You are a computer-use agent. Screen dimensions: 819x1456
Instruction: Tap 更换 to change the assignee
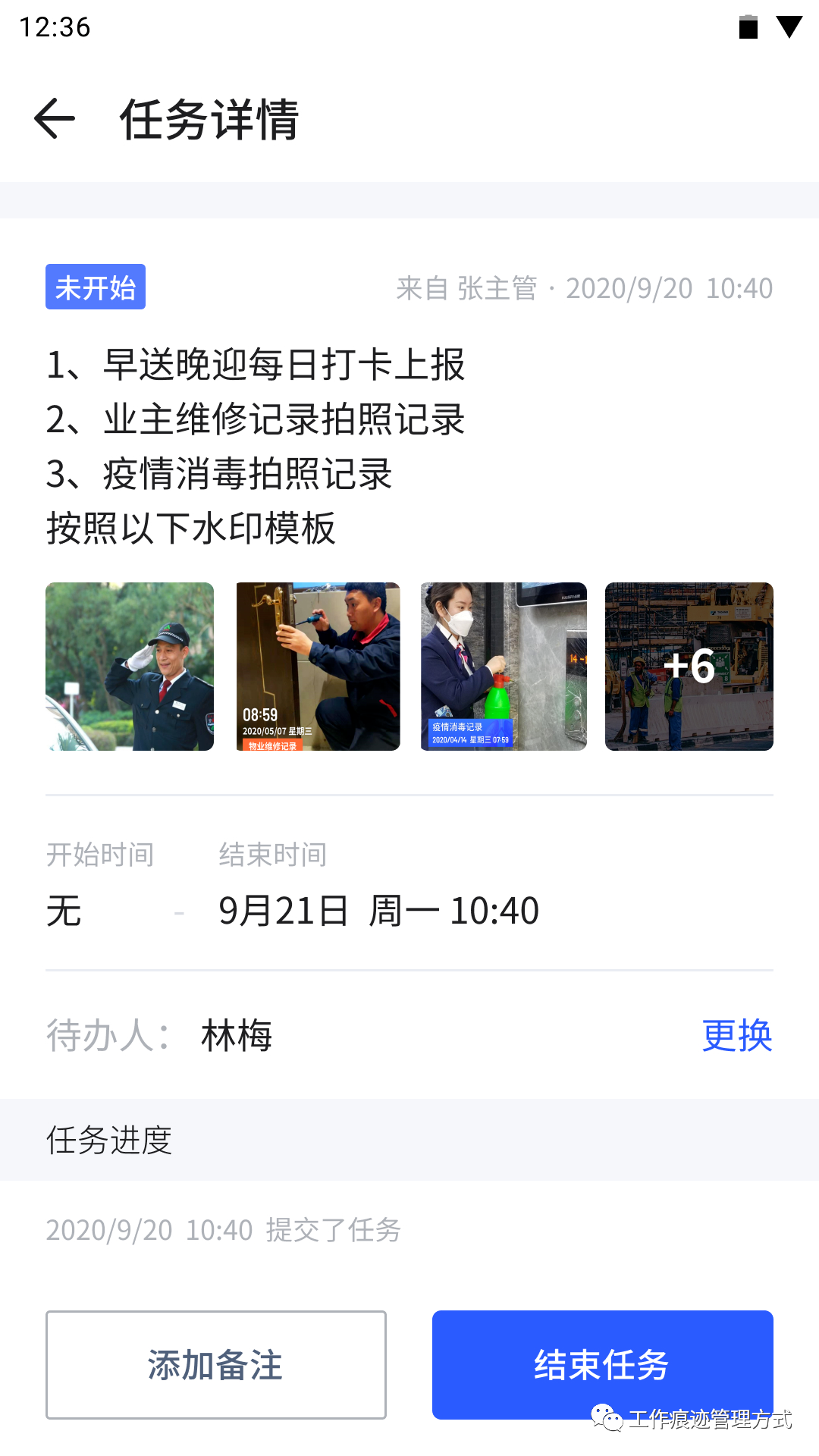(x=737, y=1035)
